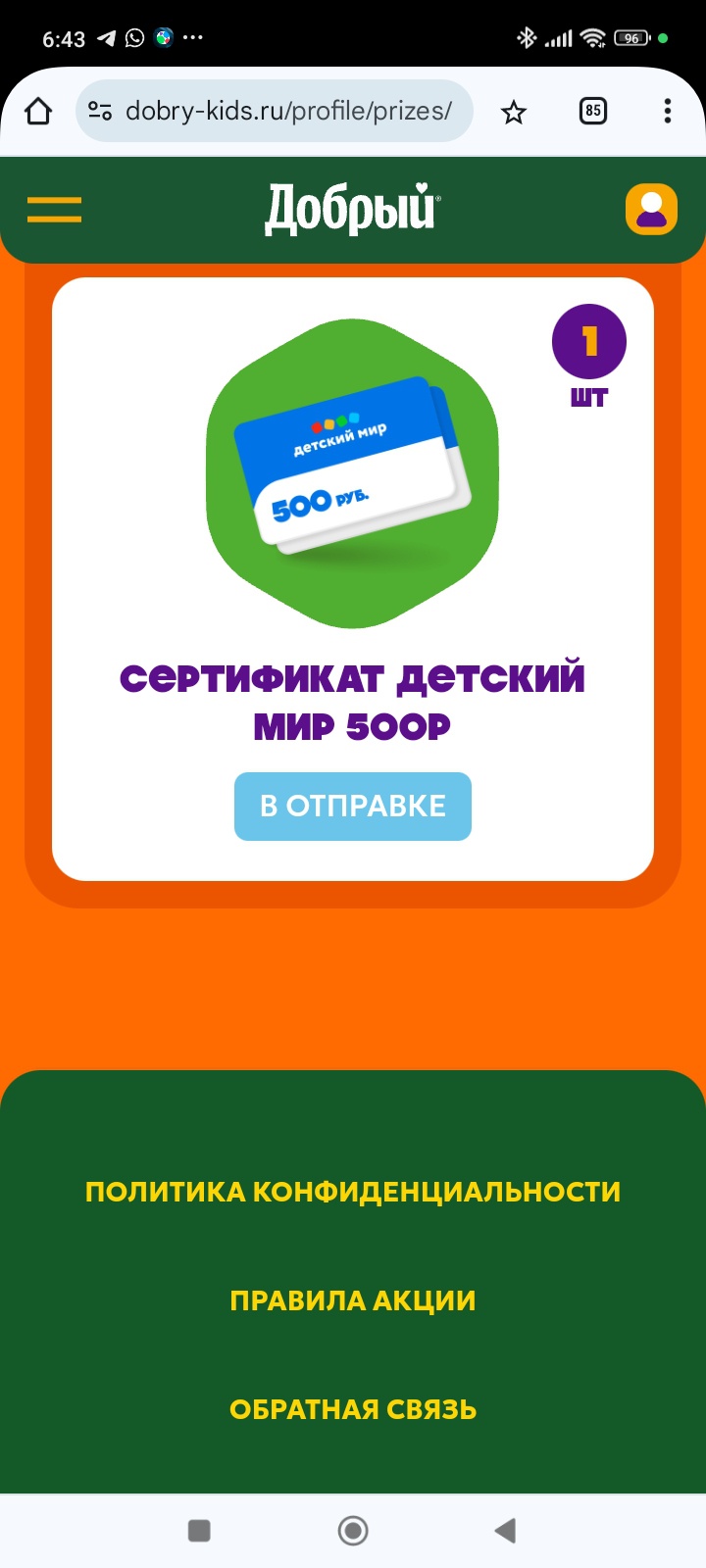Open Обратная связь link
This screenshot has height=1568, width=706.
pos(353,1409)
